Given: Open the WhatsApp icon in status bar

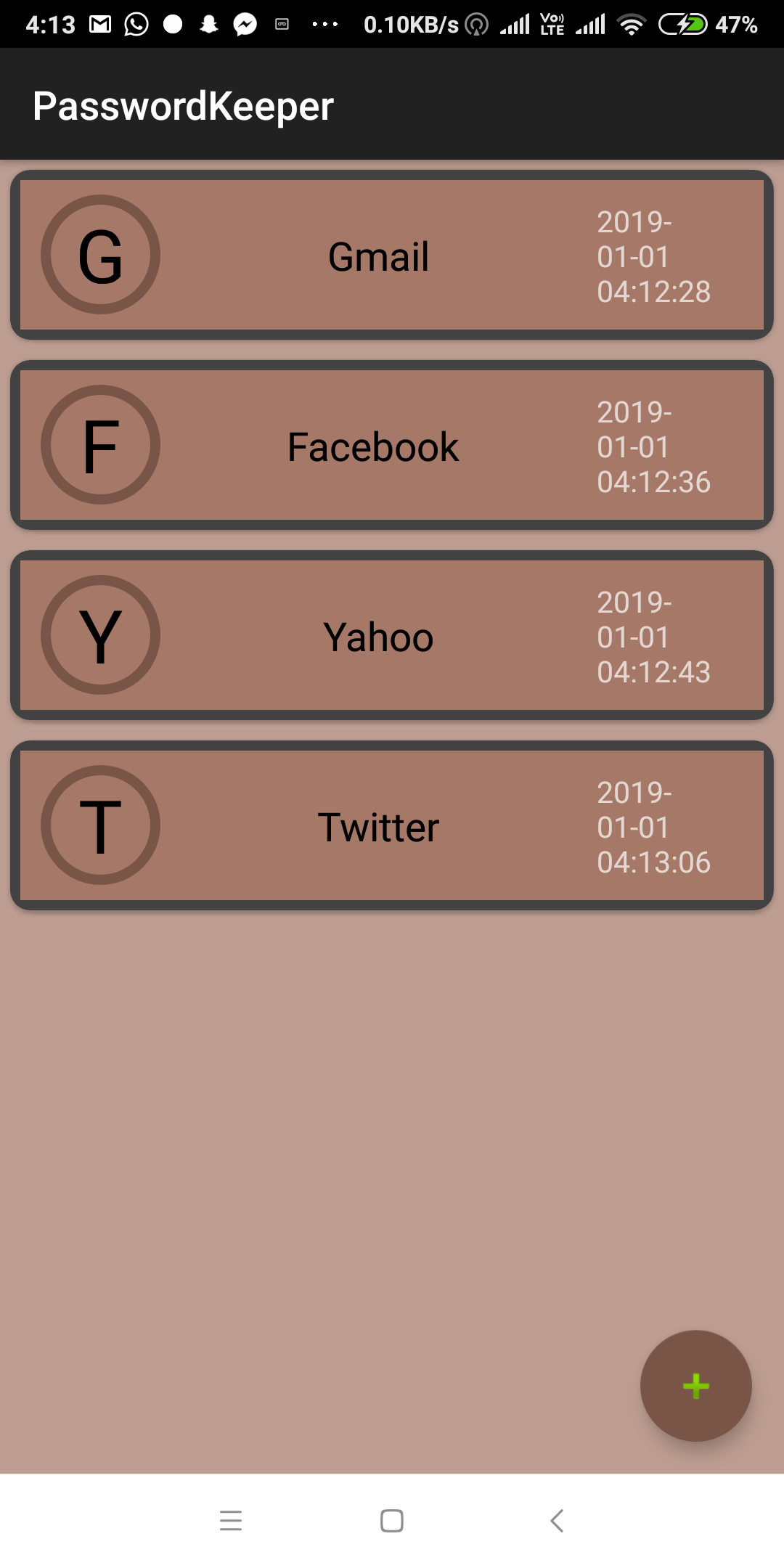Looking at the screenshot, I should (134, 24).
